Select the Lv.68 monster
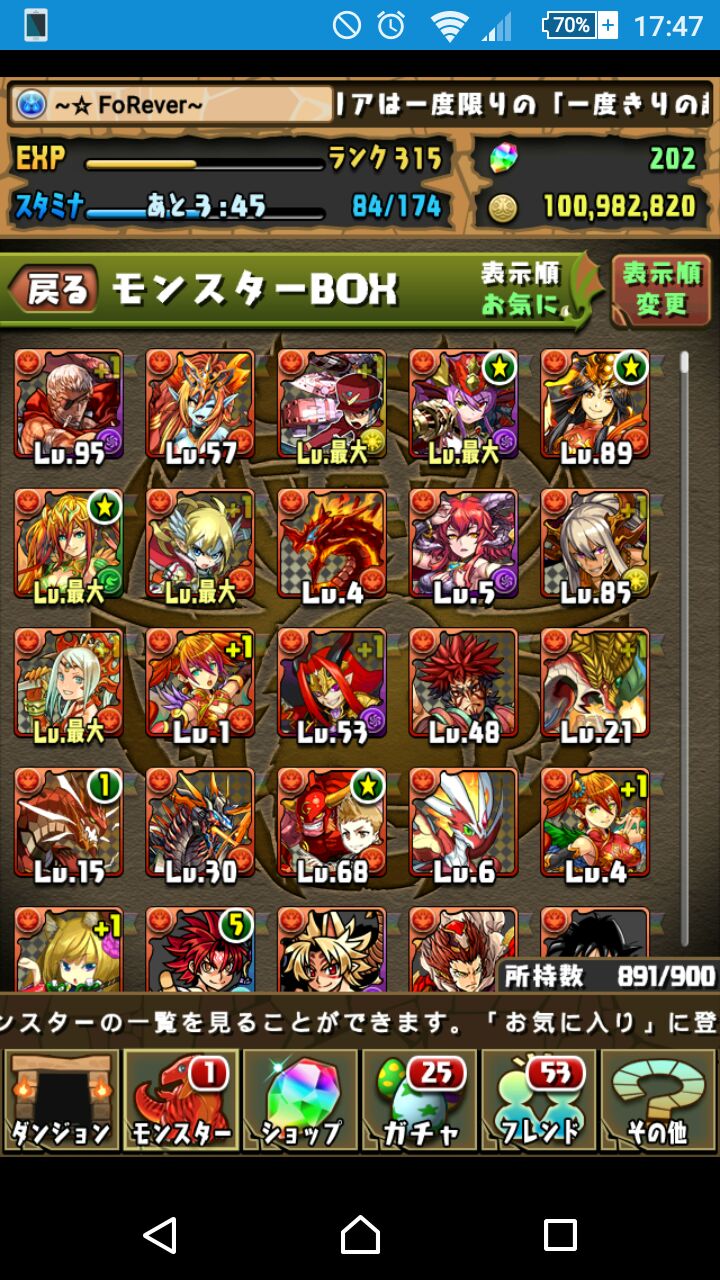720x1280 pixels. point(332,825)
